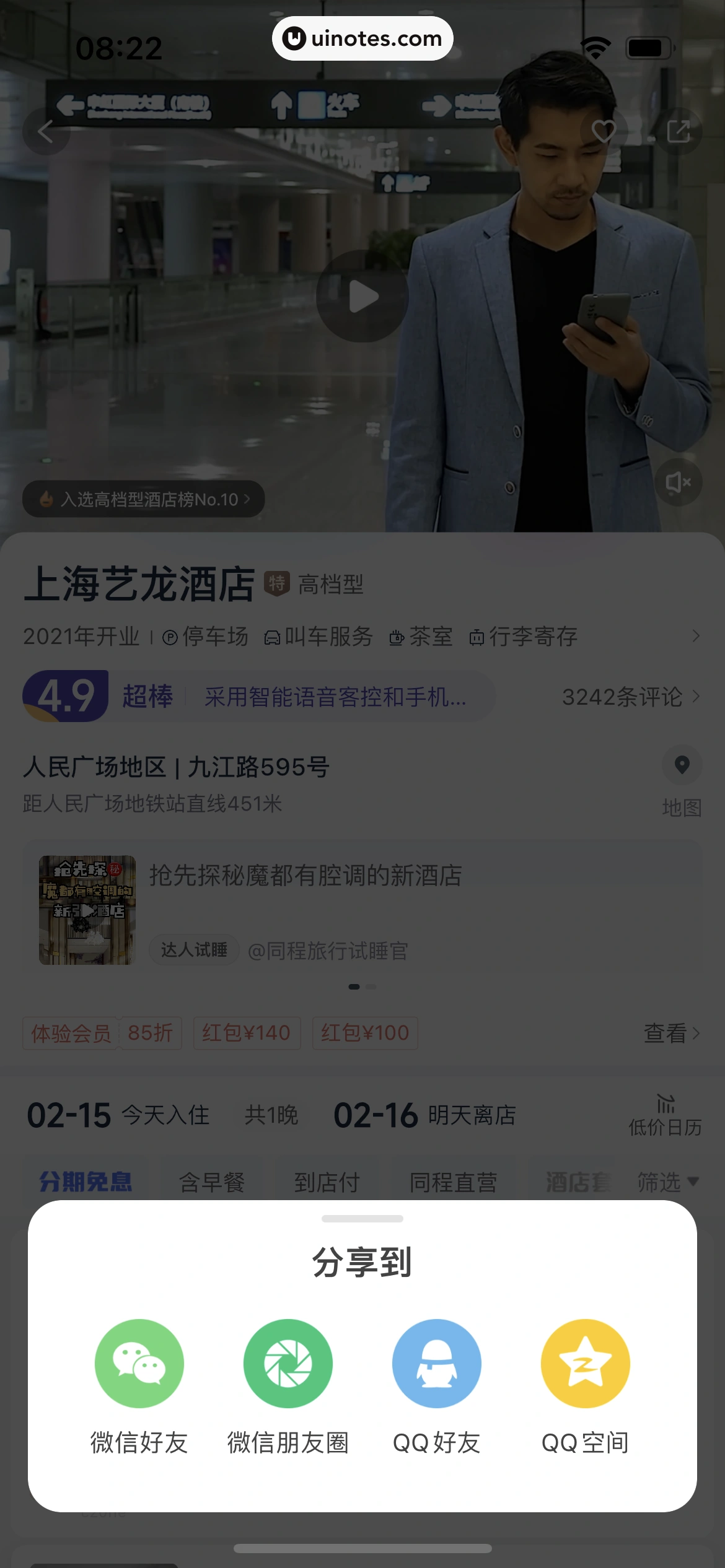Expand hotel facilities details chevron
The image size is (725, 1568).
696,637
